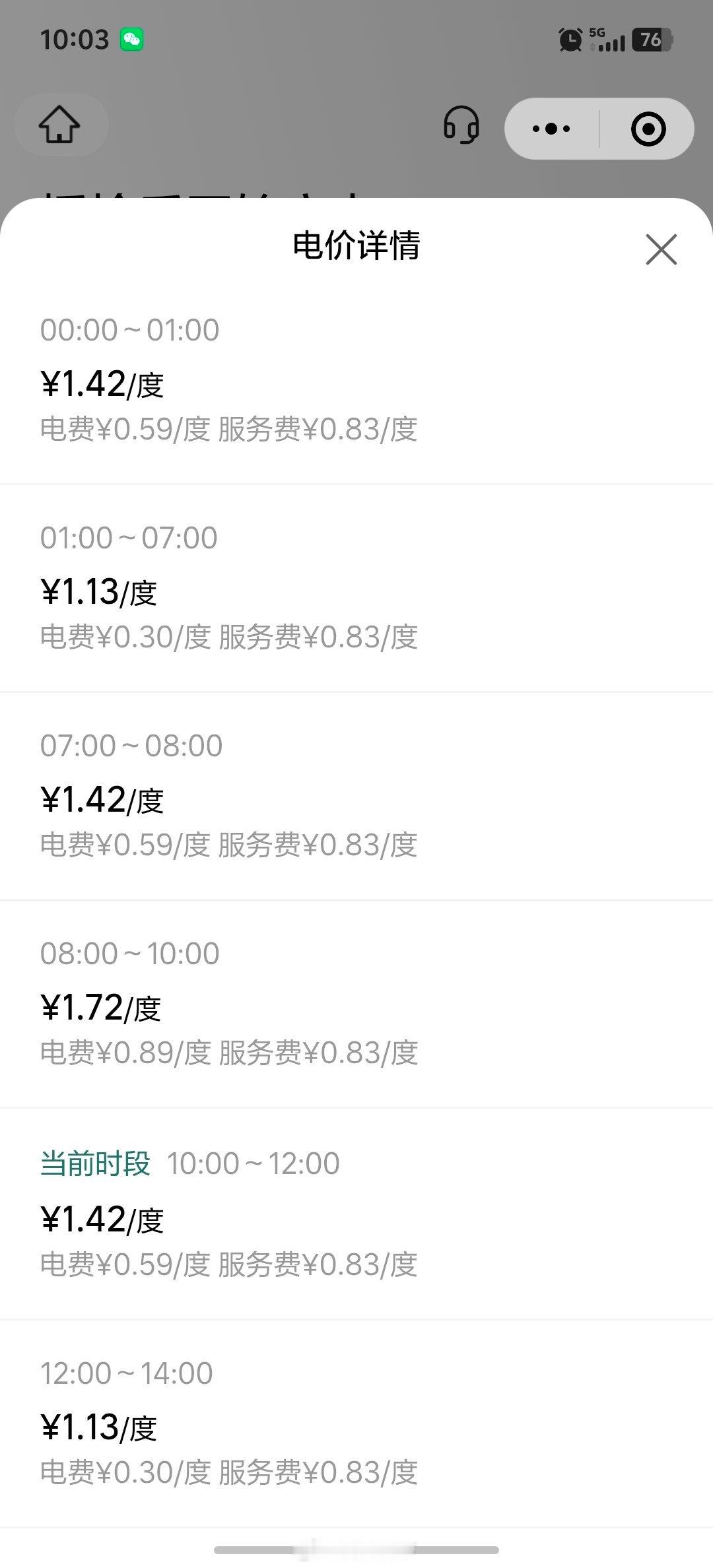
Task: Close the 电价详情 price details sheet
Action: (x=661, y=249)
